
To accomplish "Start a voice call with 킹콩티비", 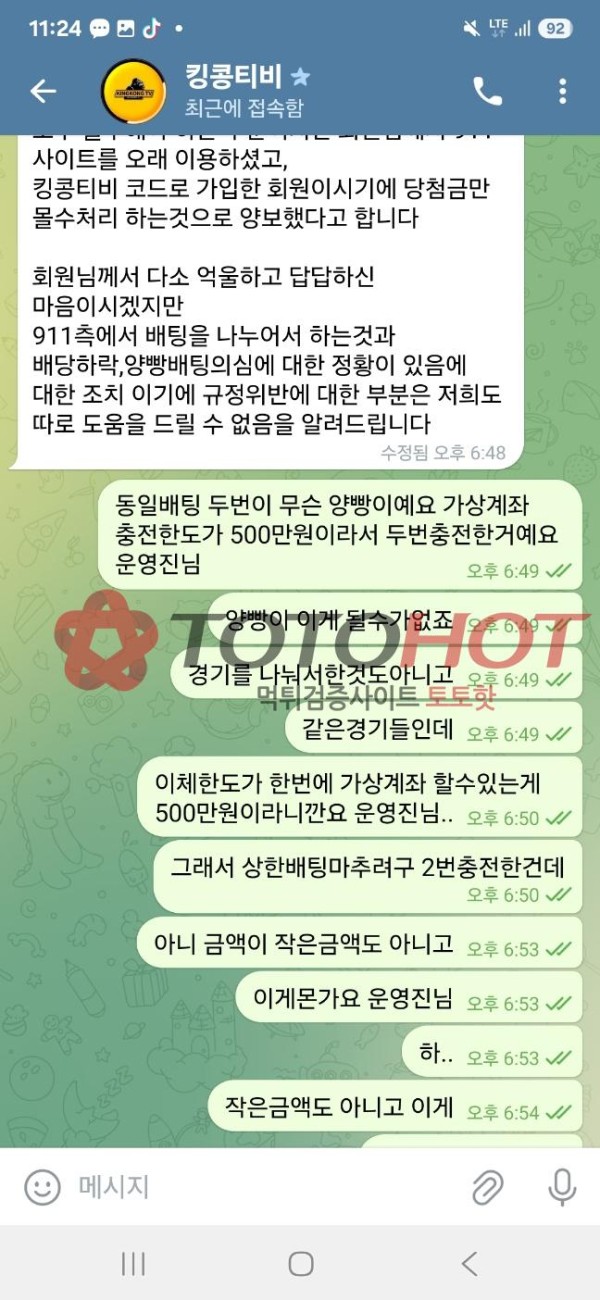I will tap(487, 92).
